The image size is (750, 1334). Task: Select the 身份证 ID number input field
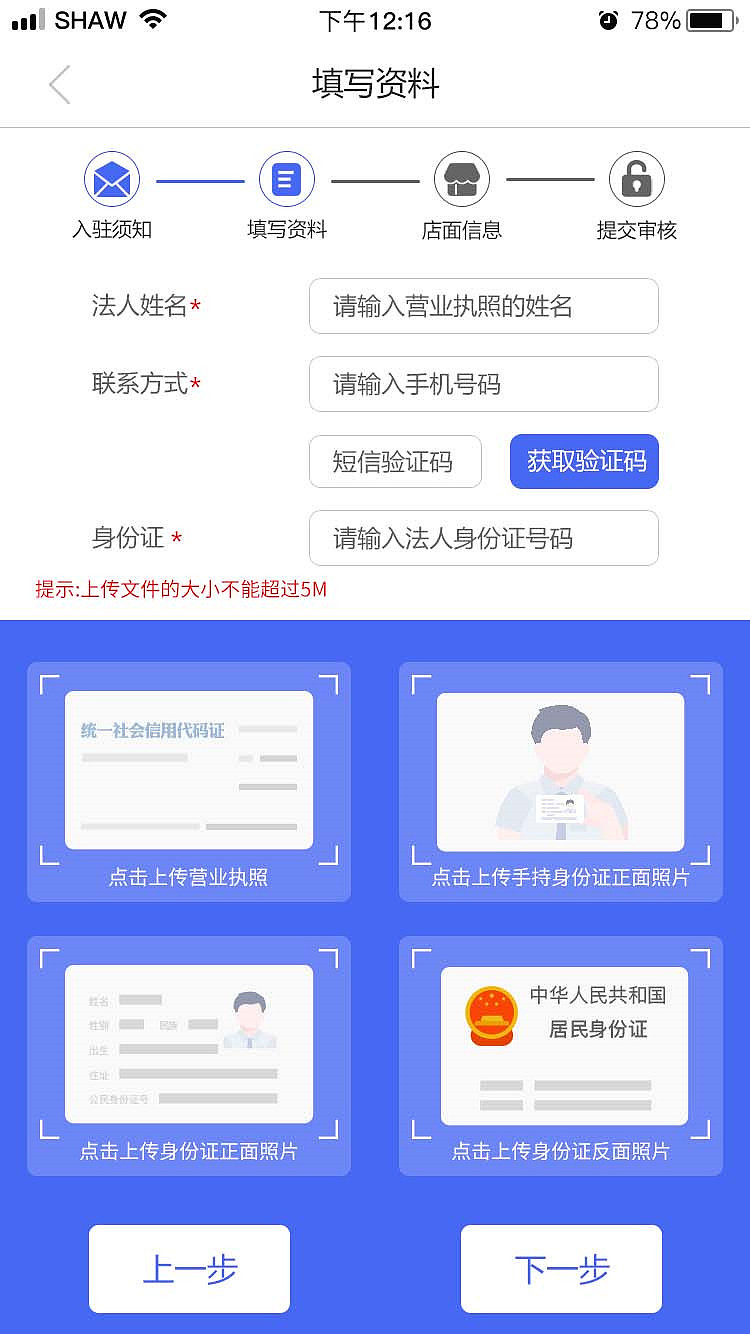coord(483,538)
